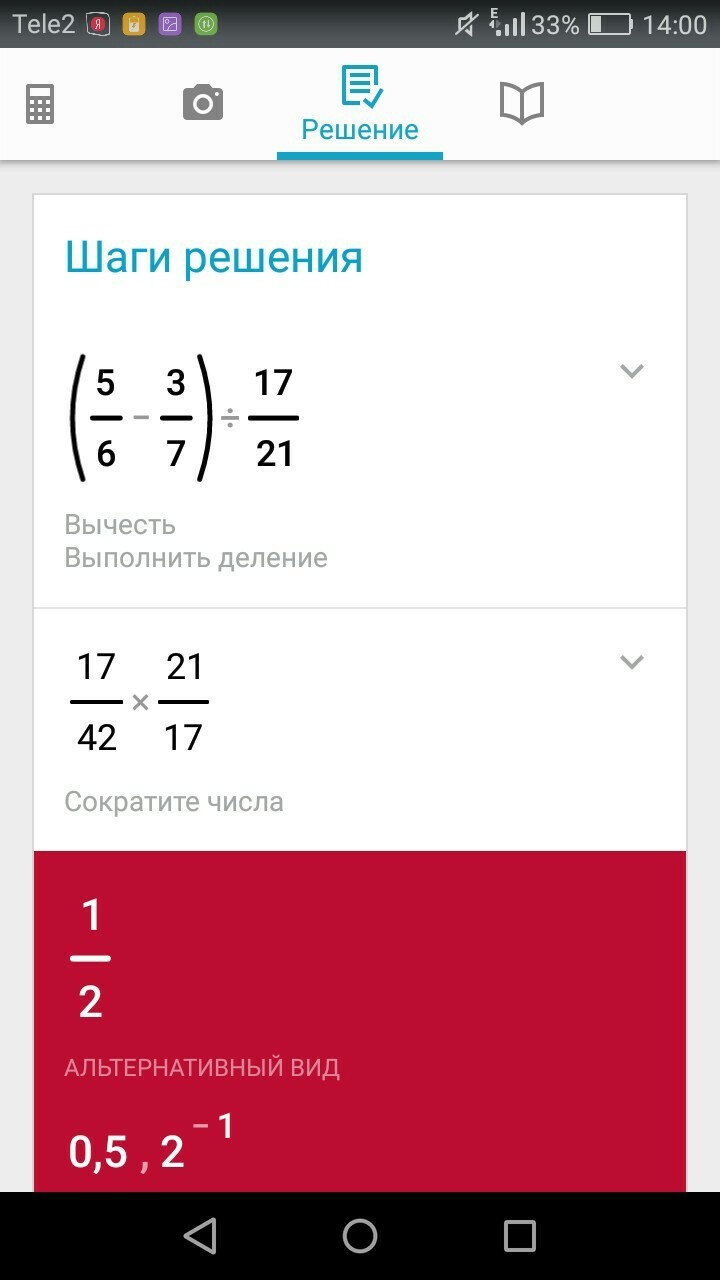Open recent apps from the navigation bar
Image resolution: width=720 pixels, height=1280 pixels.
[519, 1236]
